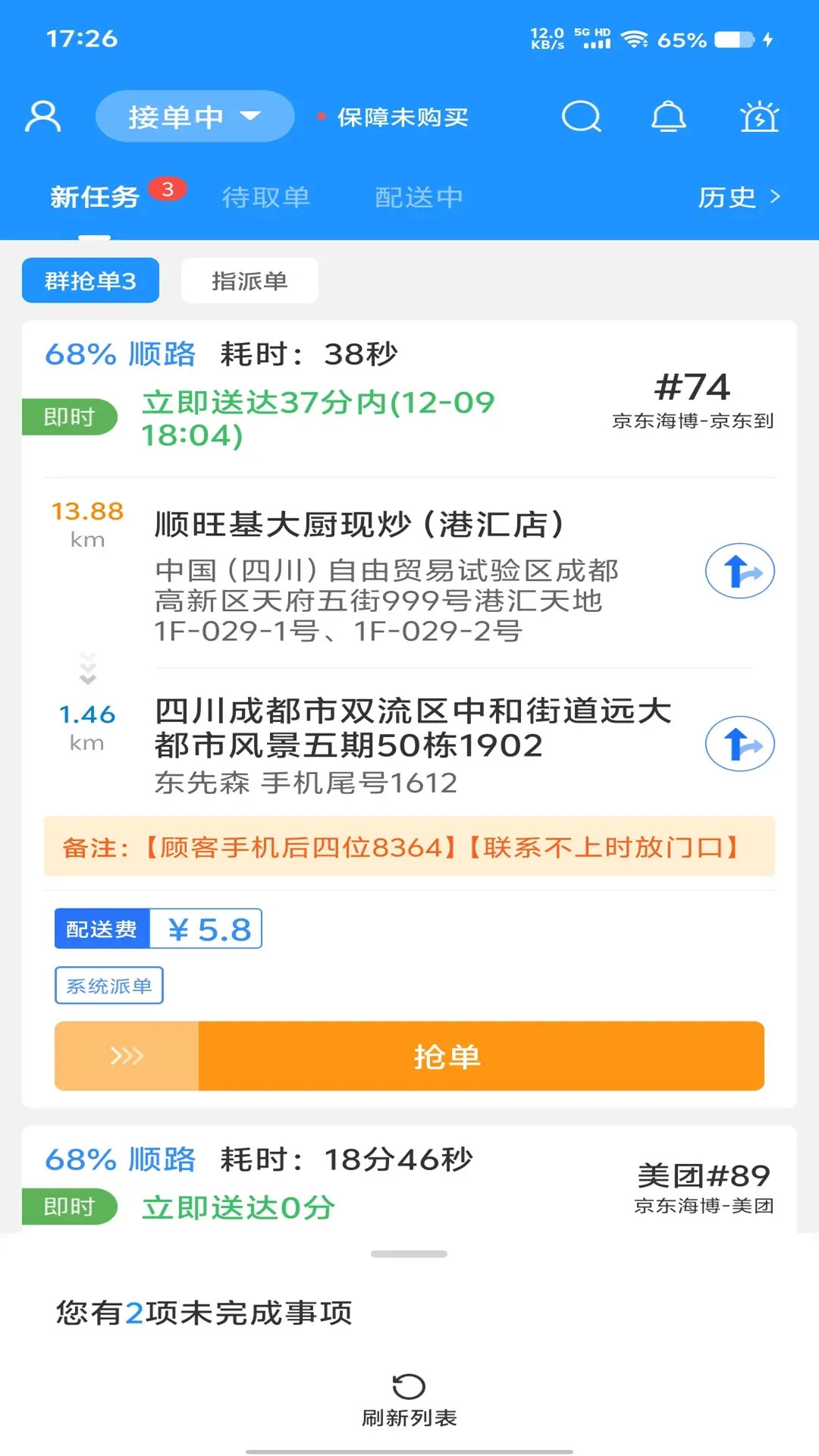Select the 群抢单3 filter
The height and width of the screenshot is (1456, 819).
pyautogui.click(x=89, y=280)
